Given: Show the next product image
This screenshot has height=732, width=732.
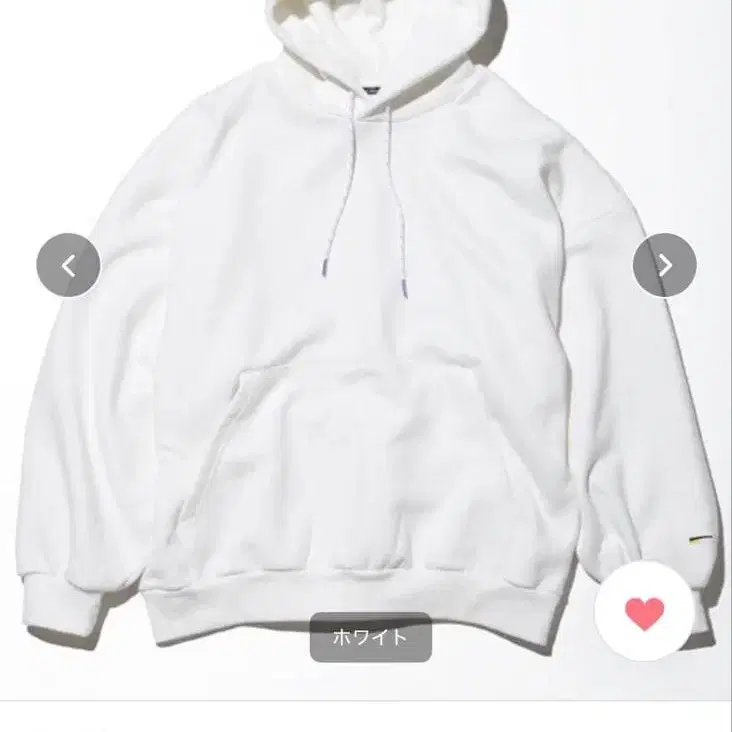Looking at the screenshot, I should coord(665,265).
